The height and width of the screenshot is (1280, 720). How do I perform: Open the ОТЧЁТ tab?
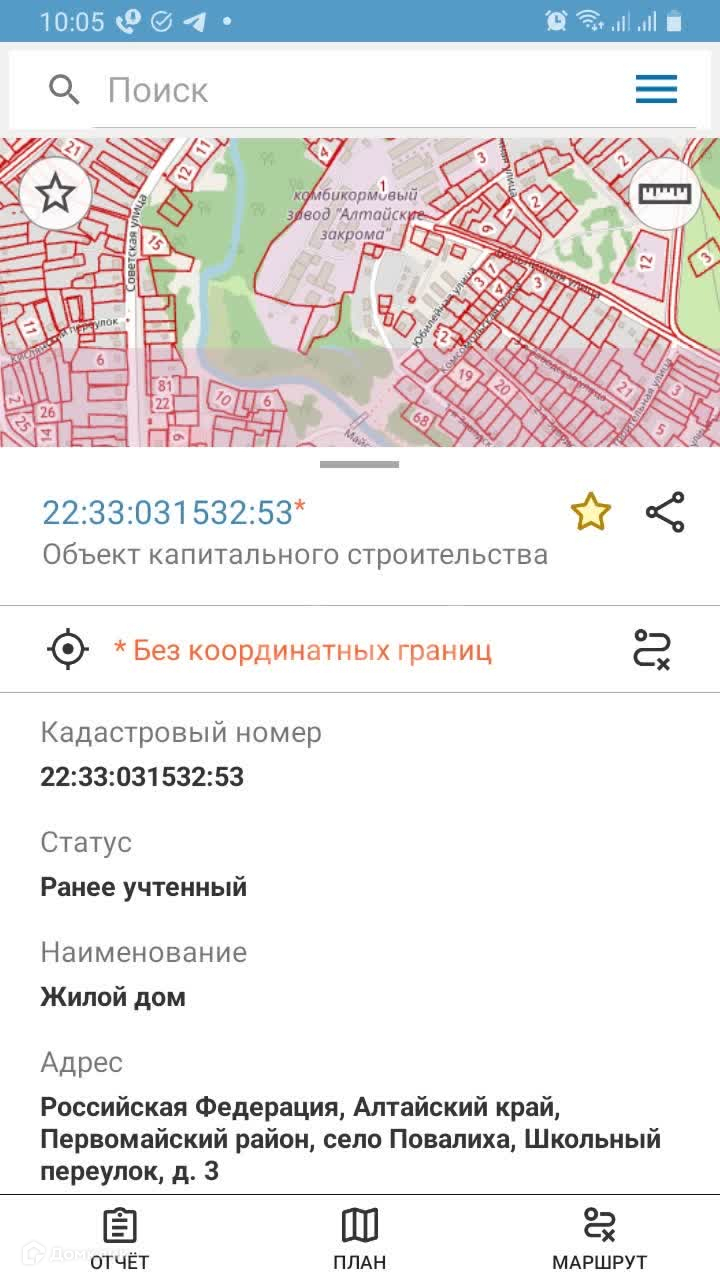pyautogui.click(x=120, y=1238)
